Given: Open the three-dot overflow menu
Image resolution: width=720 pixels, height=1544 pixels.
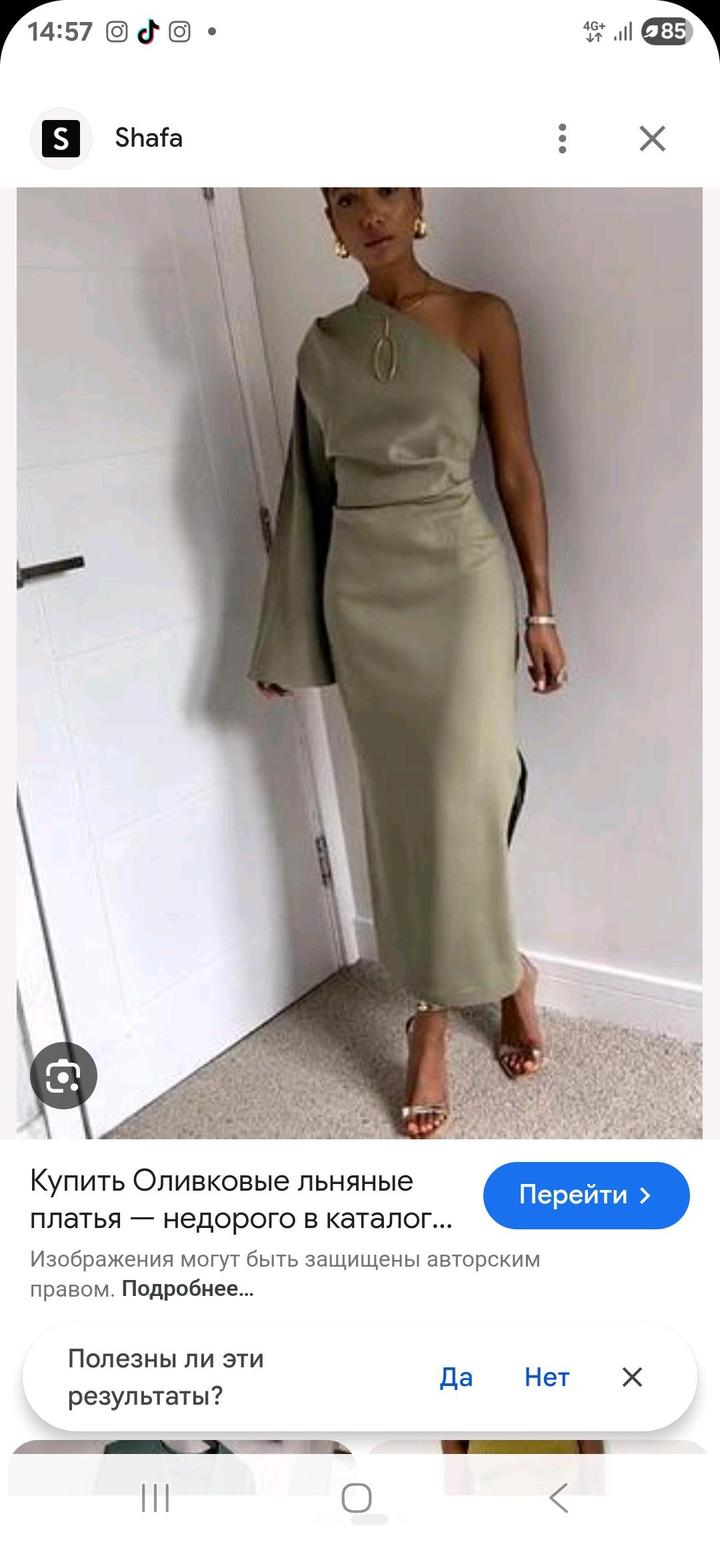Looking at the screenshot, I should click(x=563, y=138).
